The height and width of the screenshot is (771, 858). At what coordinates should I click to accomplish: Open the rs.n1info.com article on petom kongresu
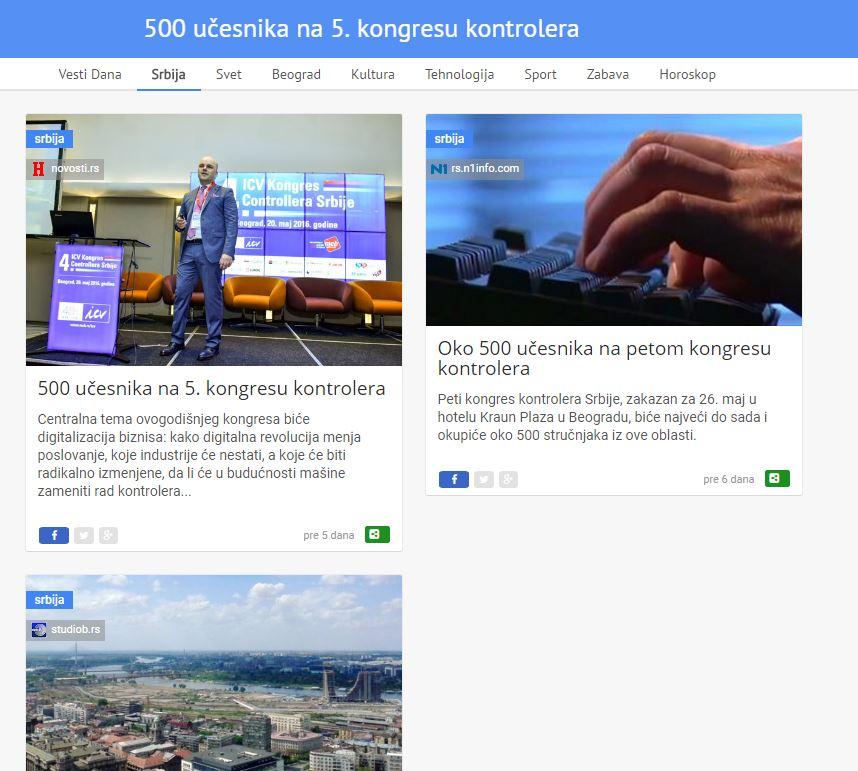[x=604, y=358]
